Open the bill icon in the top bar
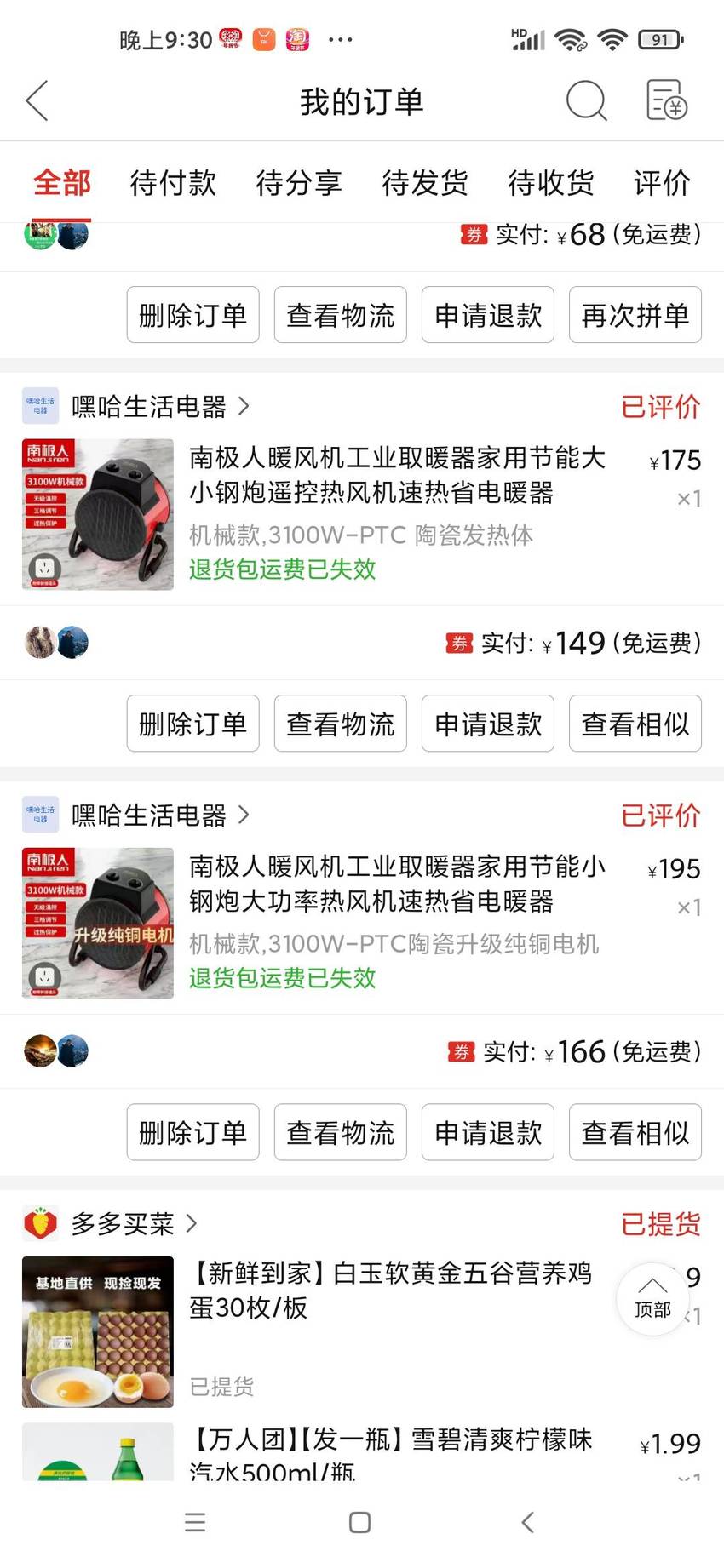724x1568 pixels. tap(666, 100)
